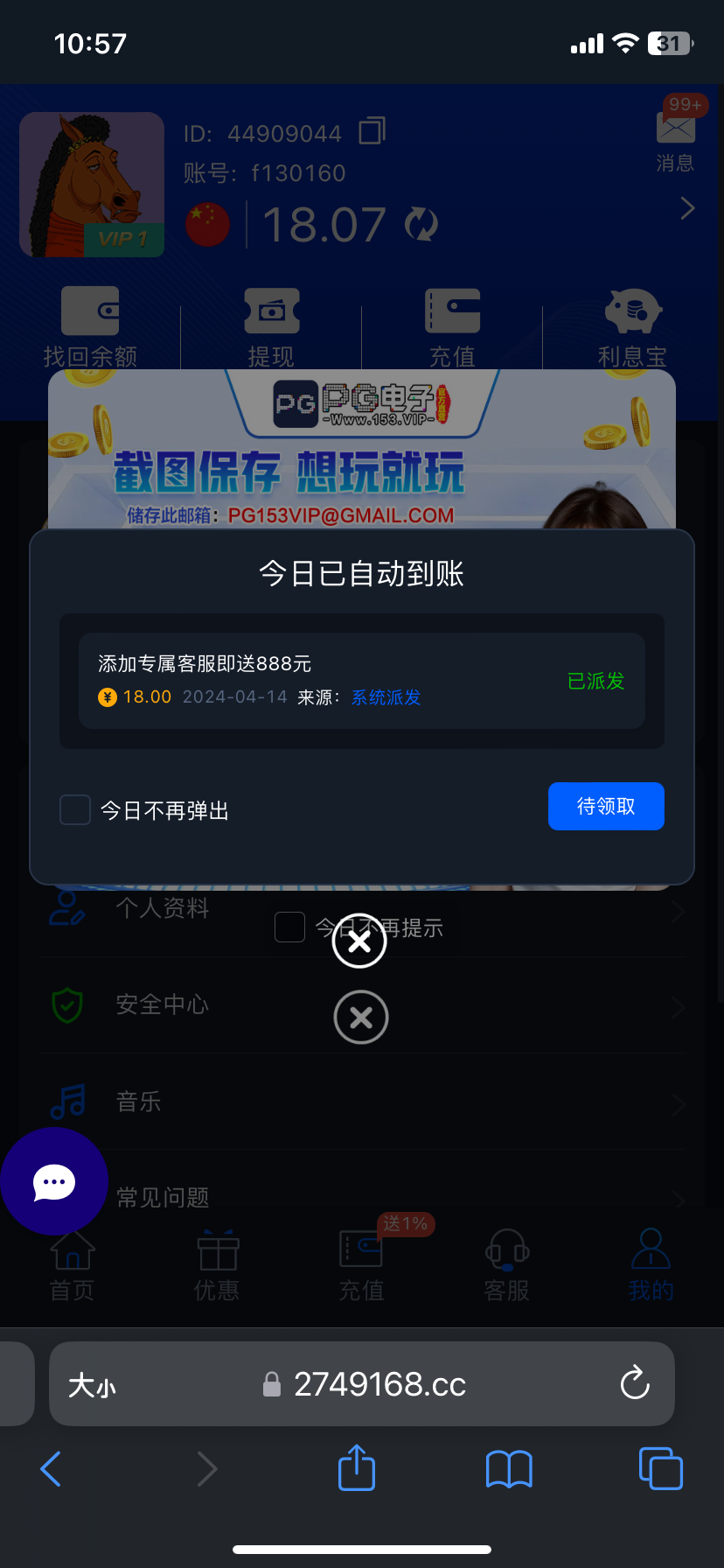Viewport: 724px width, 1568px height.
Task: Dismiss the banner with the circled X
Action: pos(359,941)
